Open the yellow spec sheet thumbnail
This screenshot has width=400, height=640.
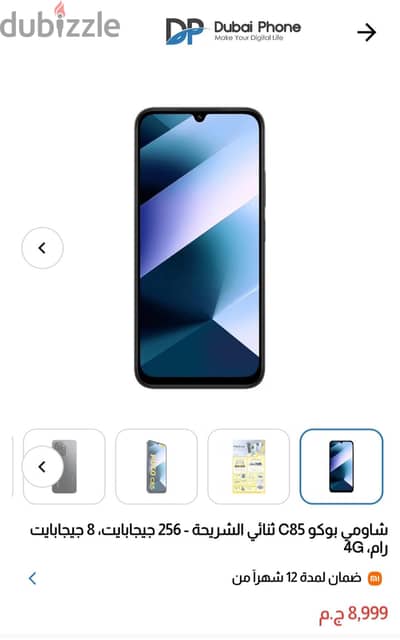point(249,466)
